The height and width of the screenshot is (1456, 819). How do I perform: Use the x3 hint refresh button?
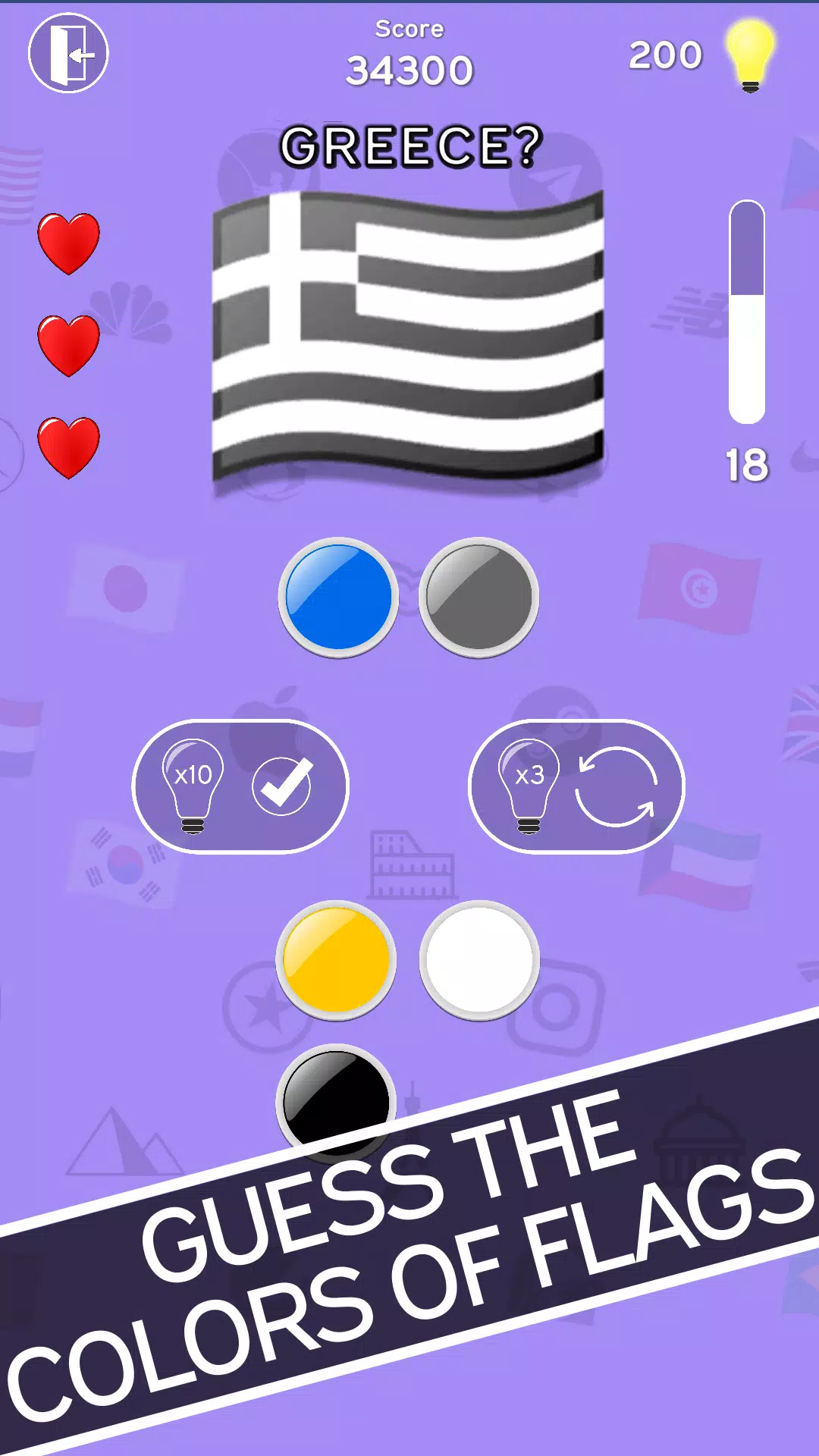tap(576, 786)
